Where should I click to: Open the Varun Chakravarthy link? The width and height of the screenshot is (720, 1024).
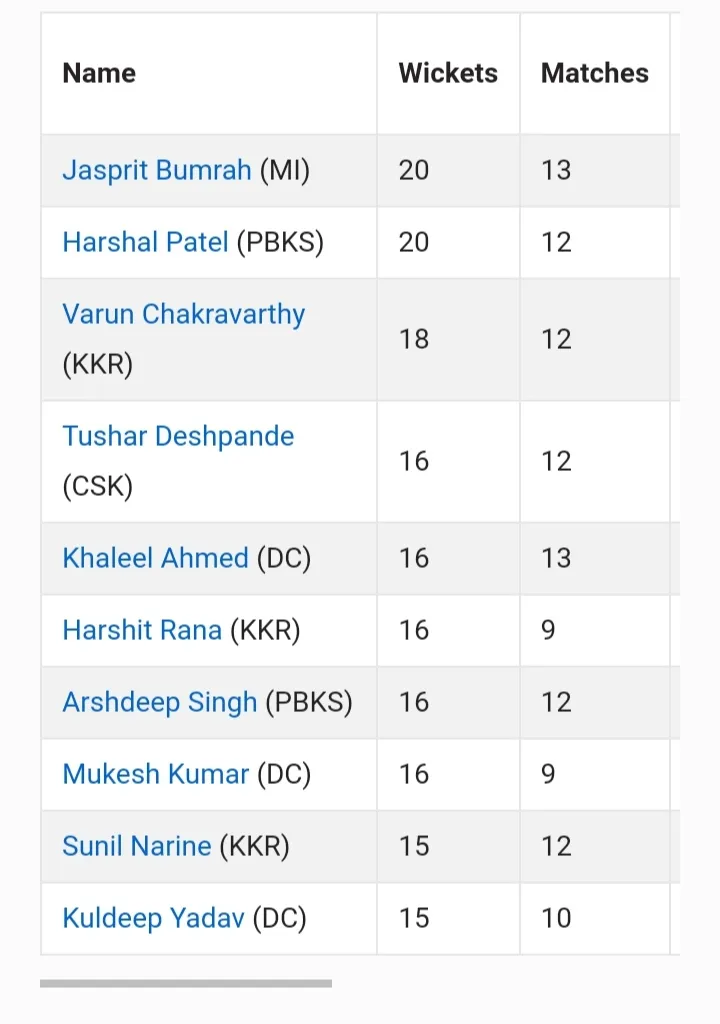pyautogui.click(x=183, y=314)
